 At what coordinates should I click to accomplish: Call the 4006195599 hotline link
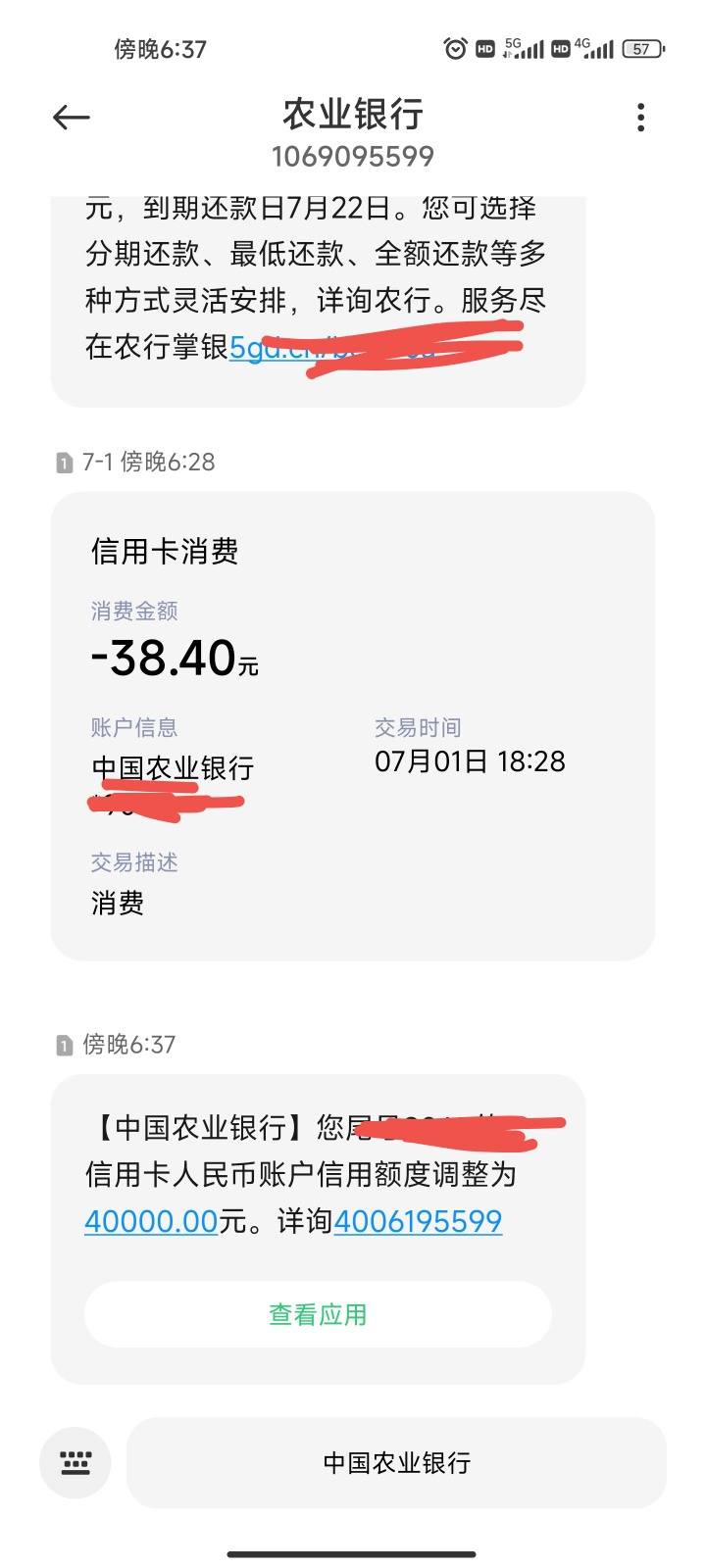(x=418, y=1221)
